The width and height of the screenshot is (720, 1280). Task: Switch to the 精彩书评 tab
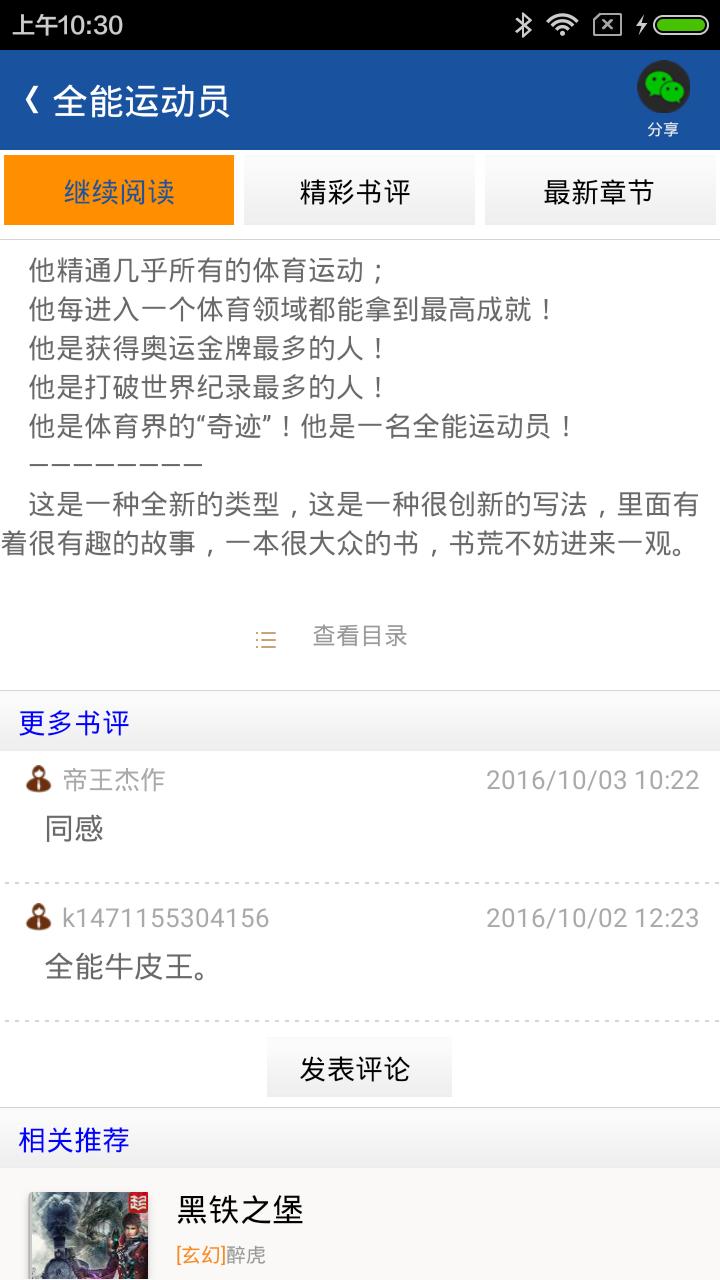point(359,188)
